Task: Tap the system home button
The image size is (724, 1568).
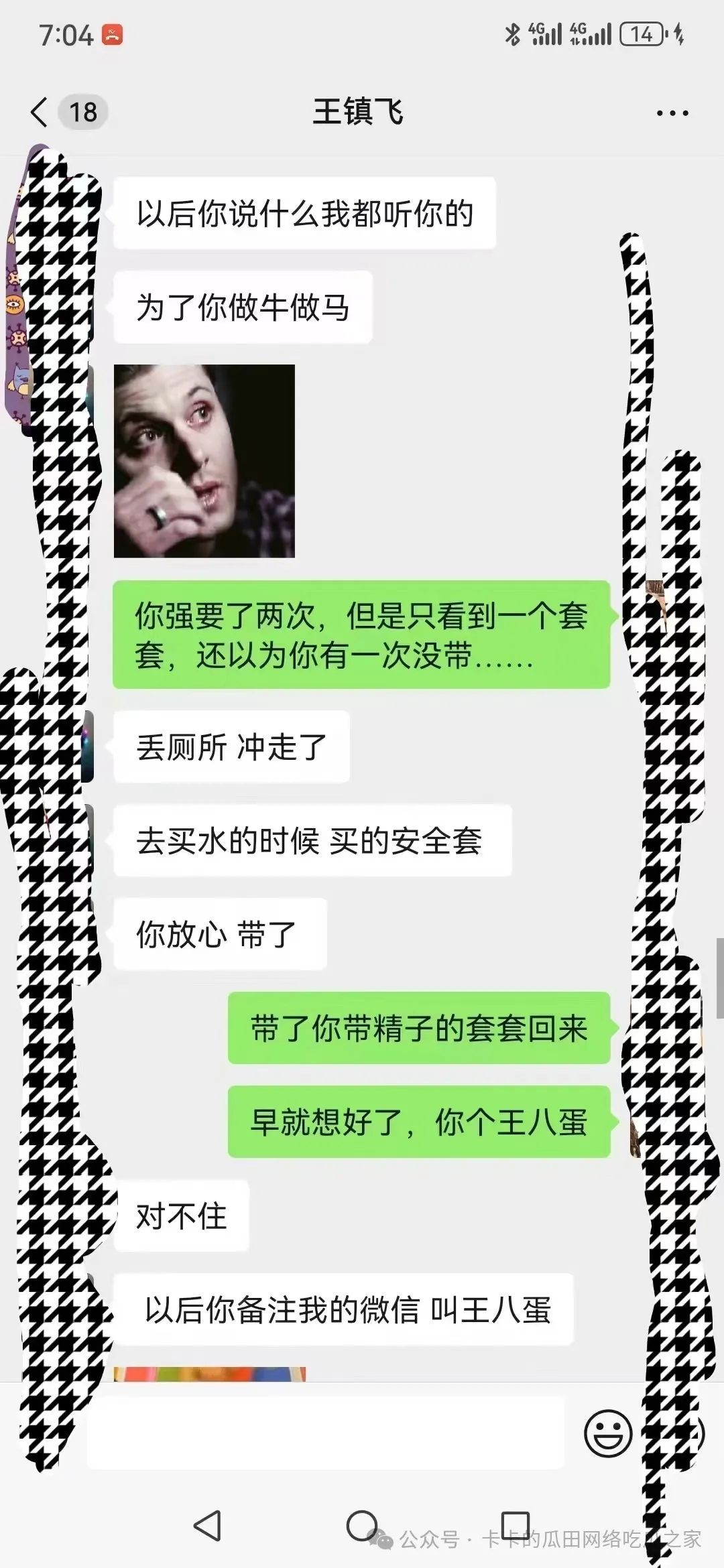Action: point(362,1526)
